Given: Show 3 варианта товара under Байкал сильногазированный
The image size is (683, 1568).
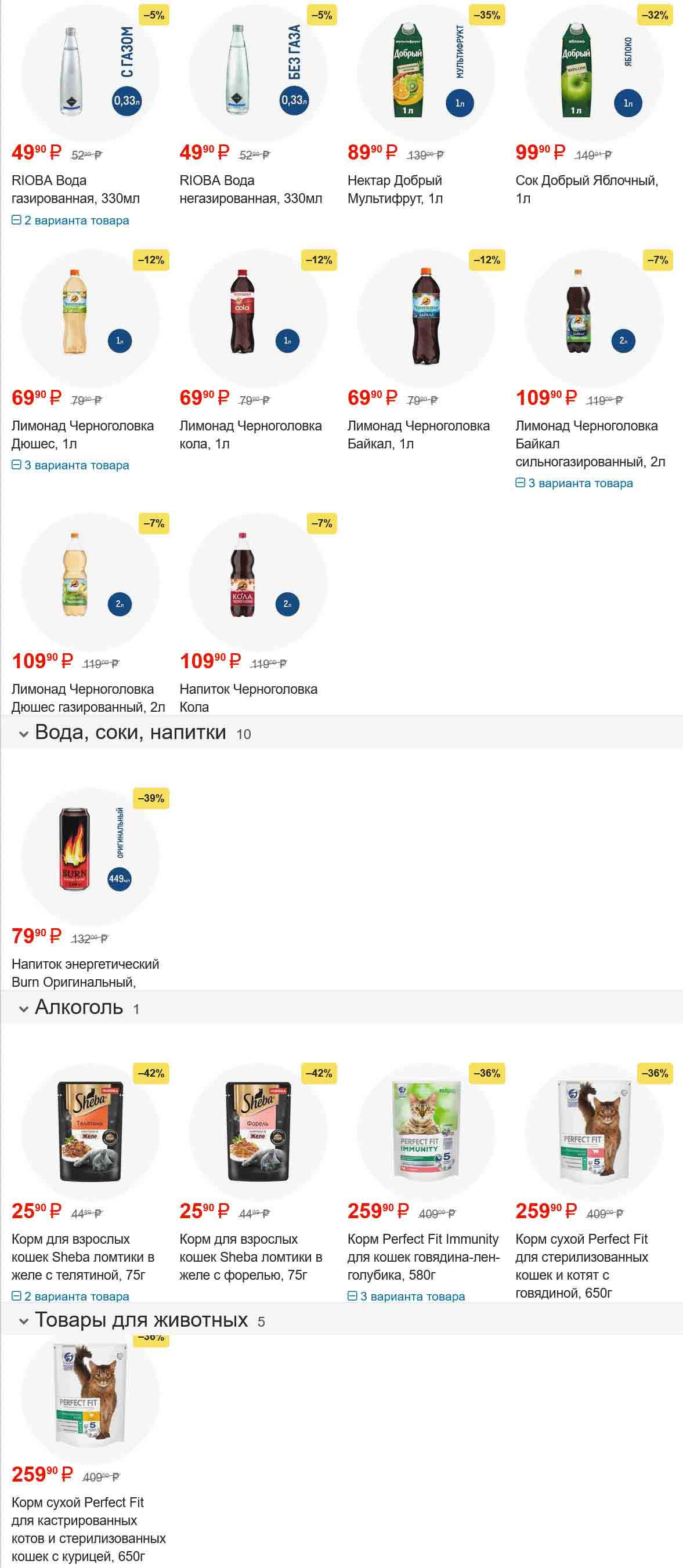Looking at the screenshot, I should 574,483.
